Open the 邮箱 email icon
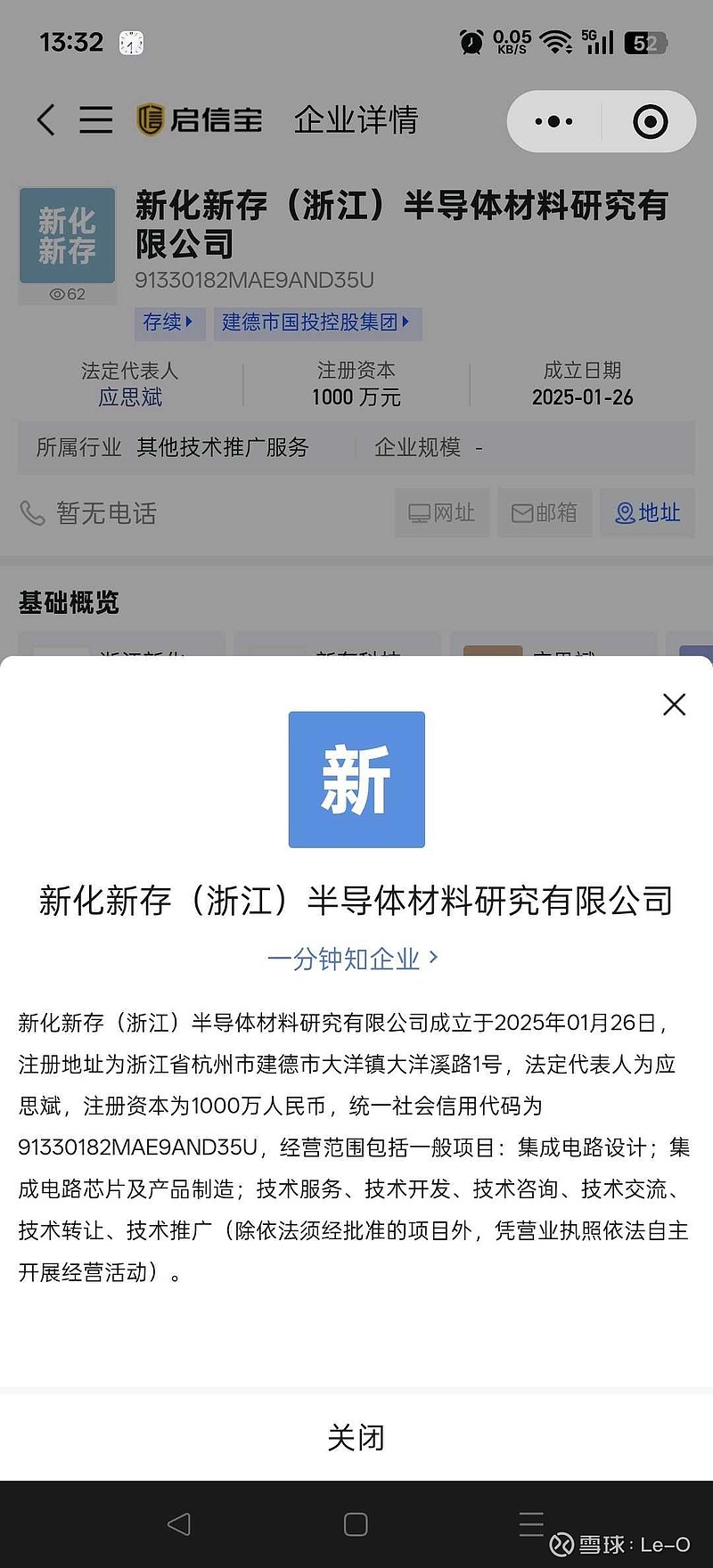The height and width of the screenshot is (1568, 713). pos(545,513)
